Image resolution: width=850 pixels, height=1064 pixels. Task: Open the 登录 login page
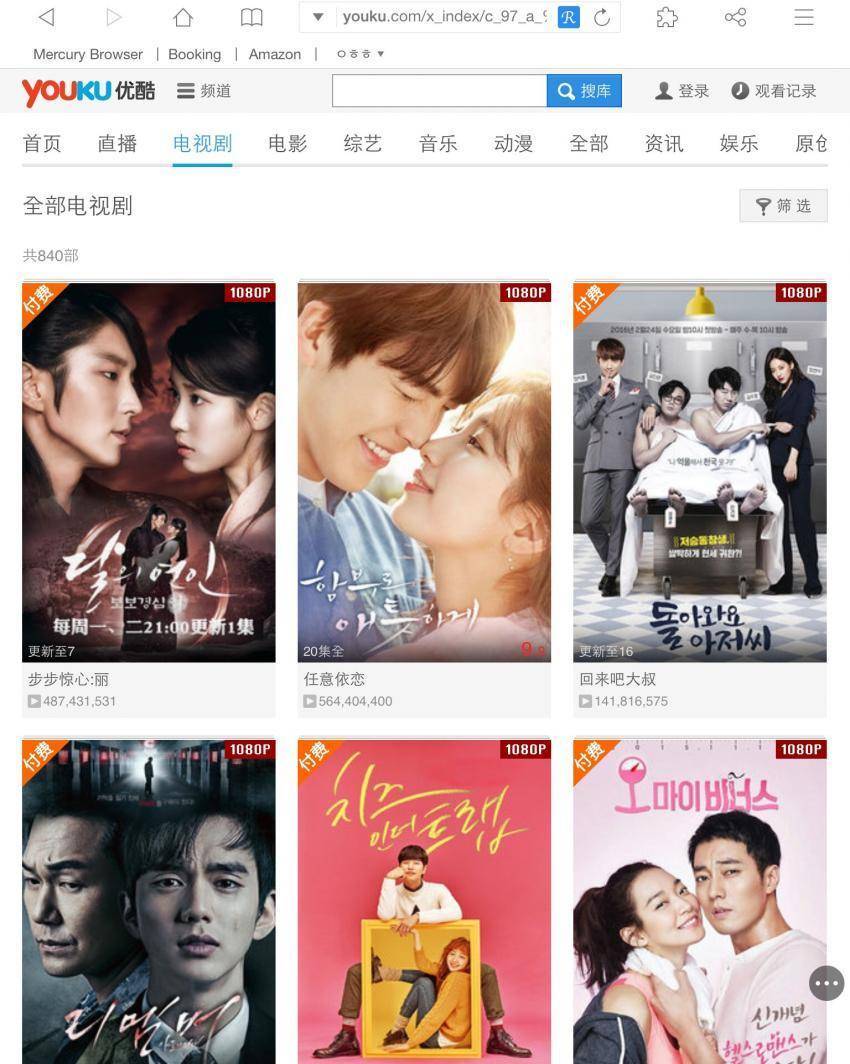(682, 91)
